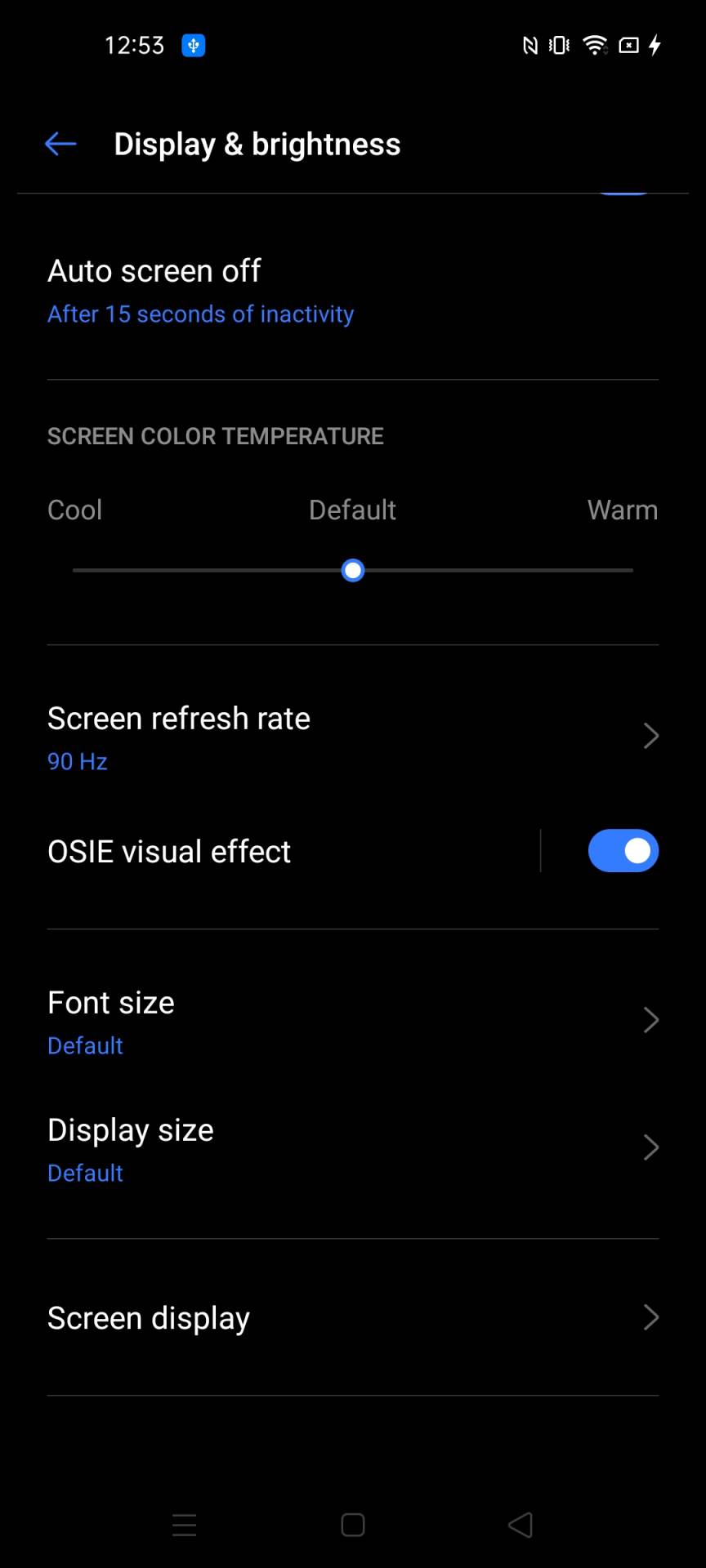The width and height of the screenshot is (706, 1568).
Task: Tap the screen color temperature slider
Action: (353, 570)
